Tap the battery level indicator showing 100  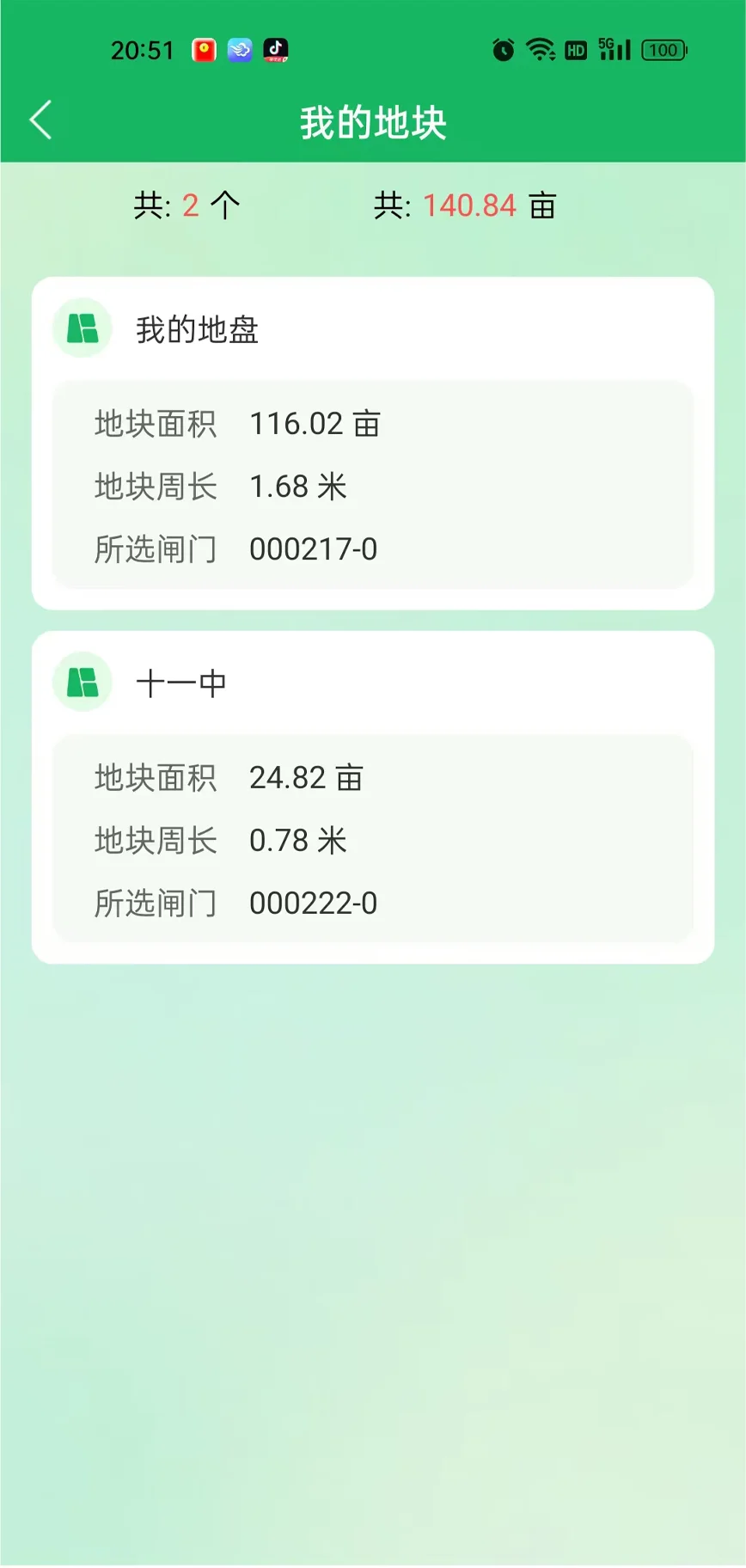(663, 49)
